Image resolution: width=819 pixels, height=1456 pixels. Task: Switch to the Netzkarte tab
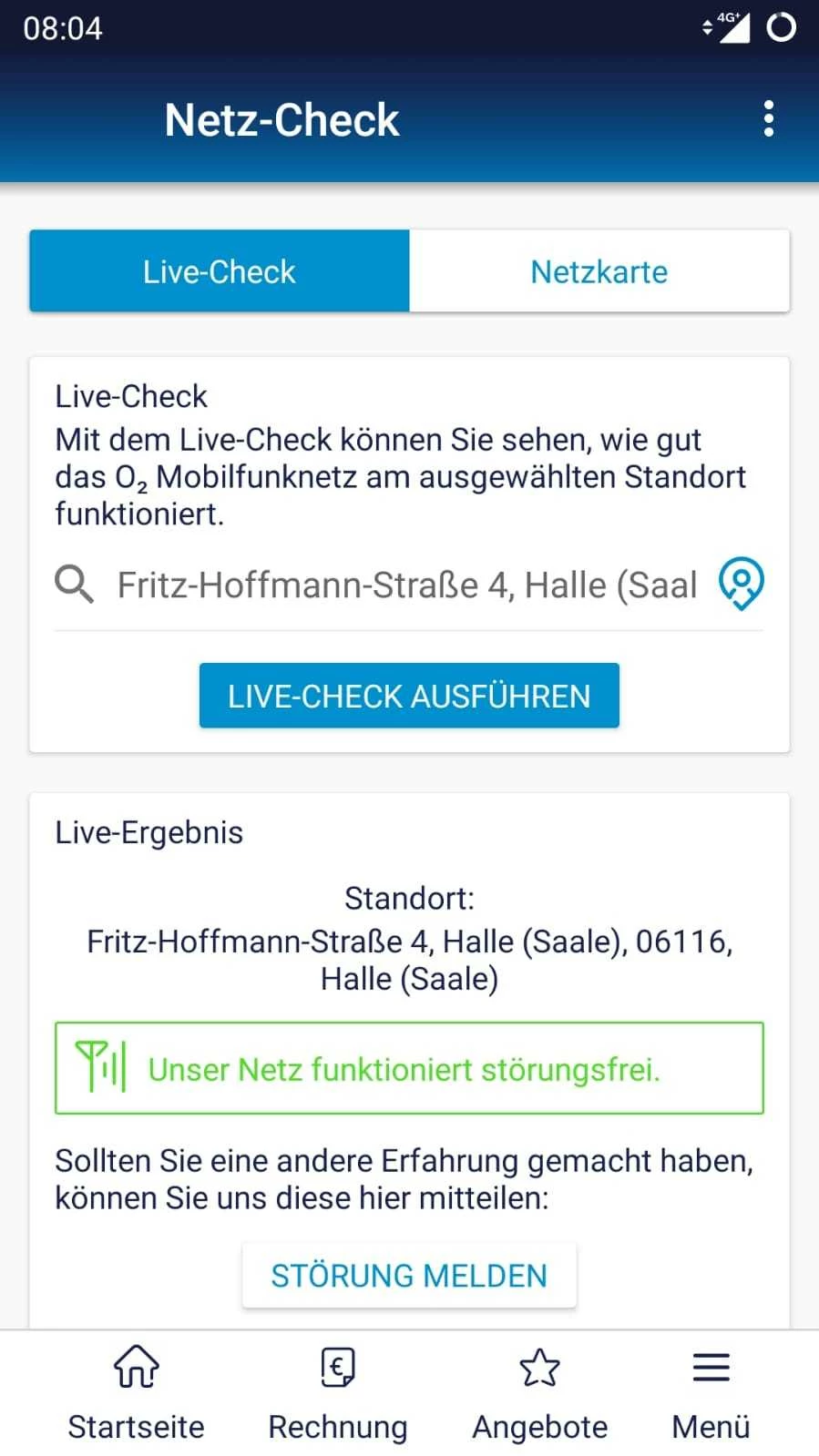click(599, 271)
